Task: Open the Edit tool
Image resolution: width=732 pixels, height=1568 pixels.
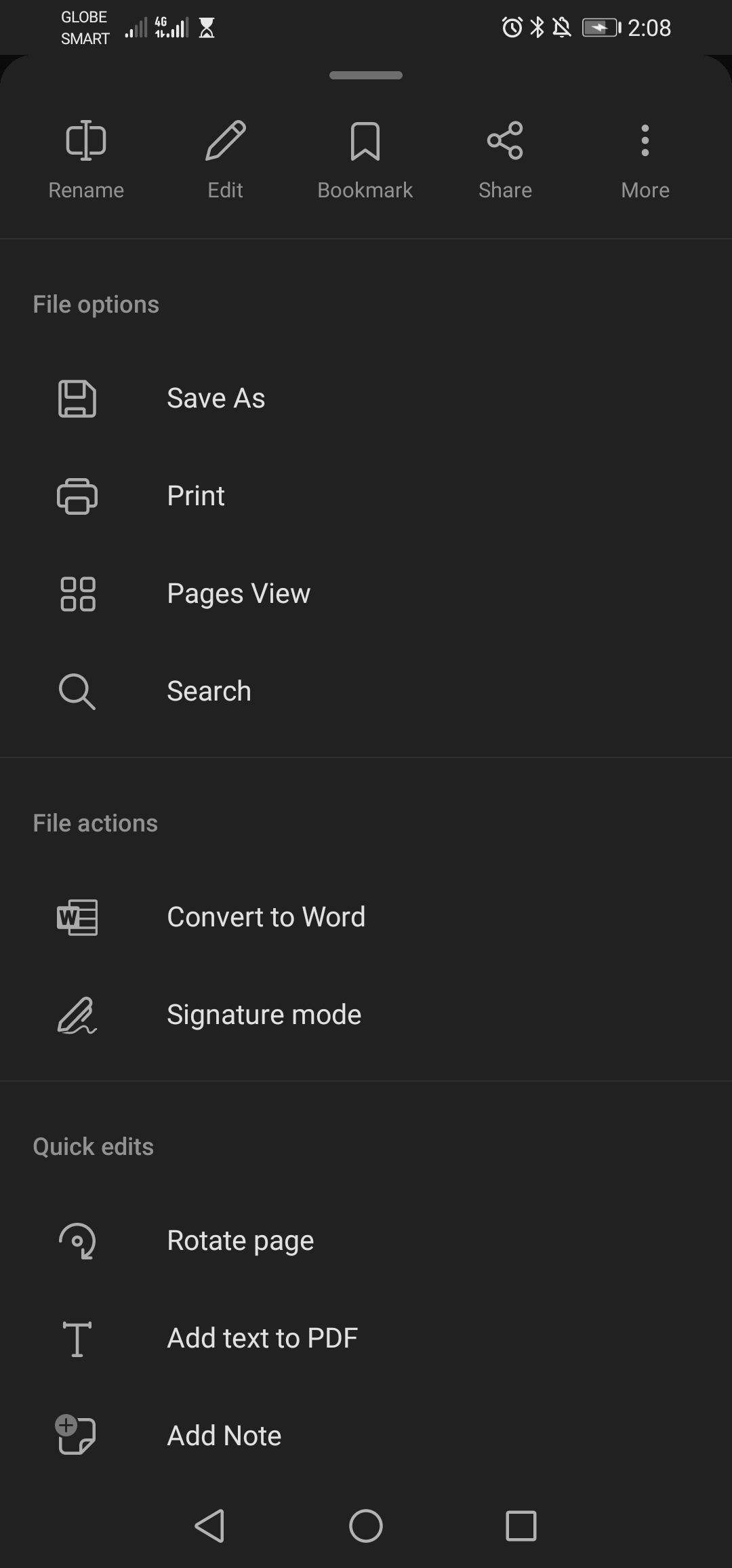Action: [225, 160]
